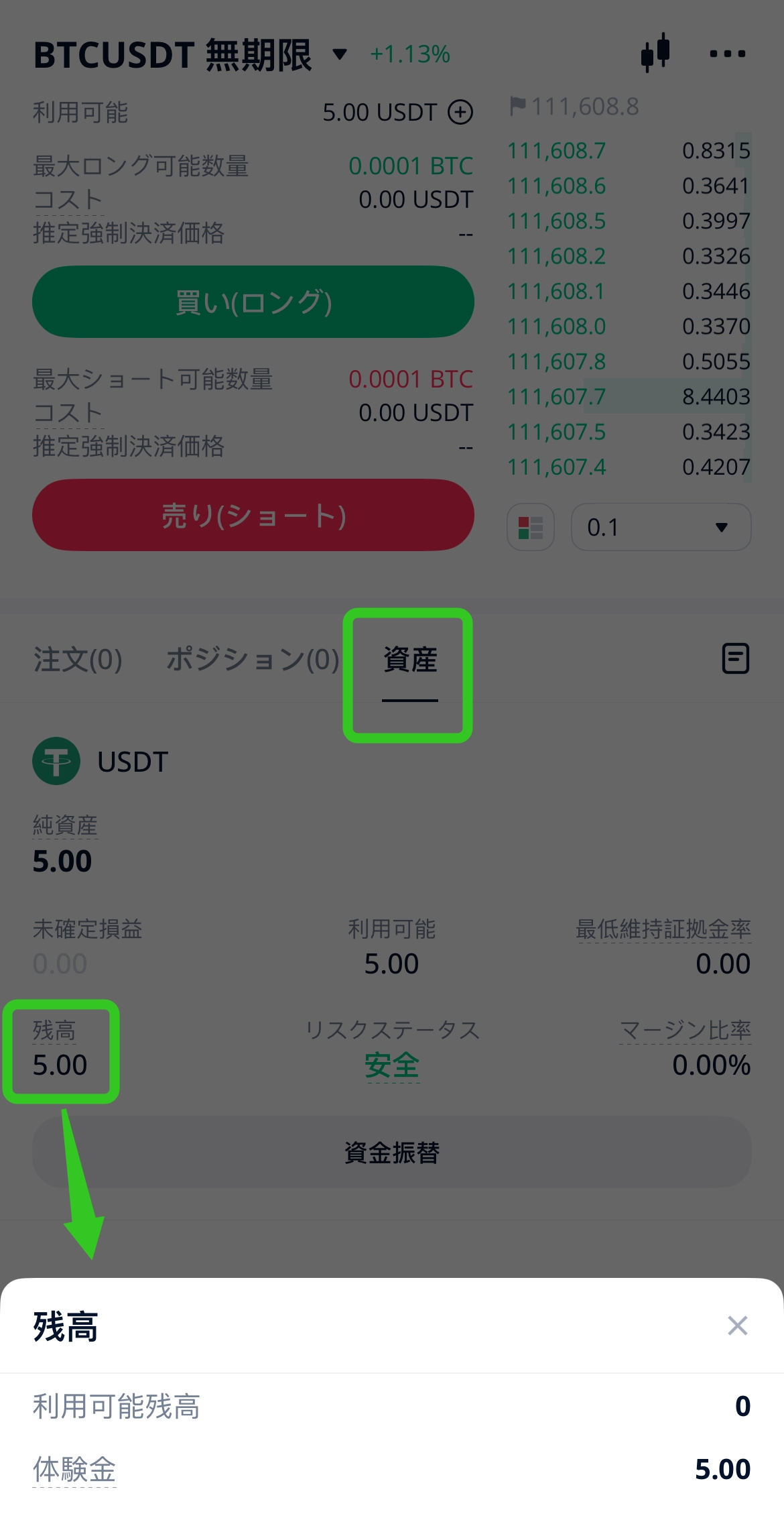Tap the Tether symbol inside the green circle
The width and height of the screenshot is (784, 1526).
56,760
